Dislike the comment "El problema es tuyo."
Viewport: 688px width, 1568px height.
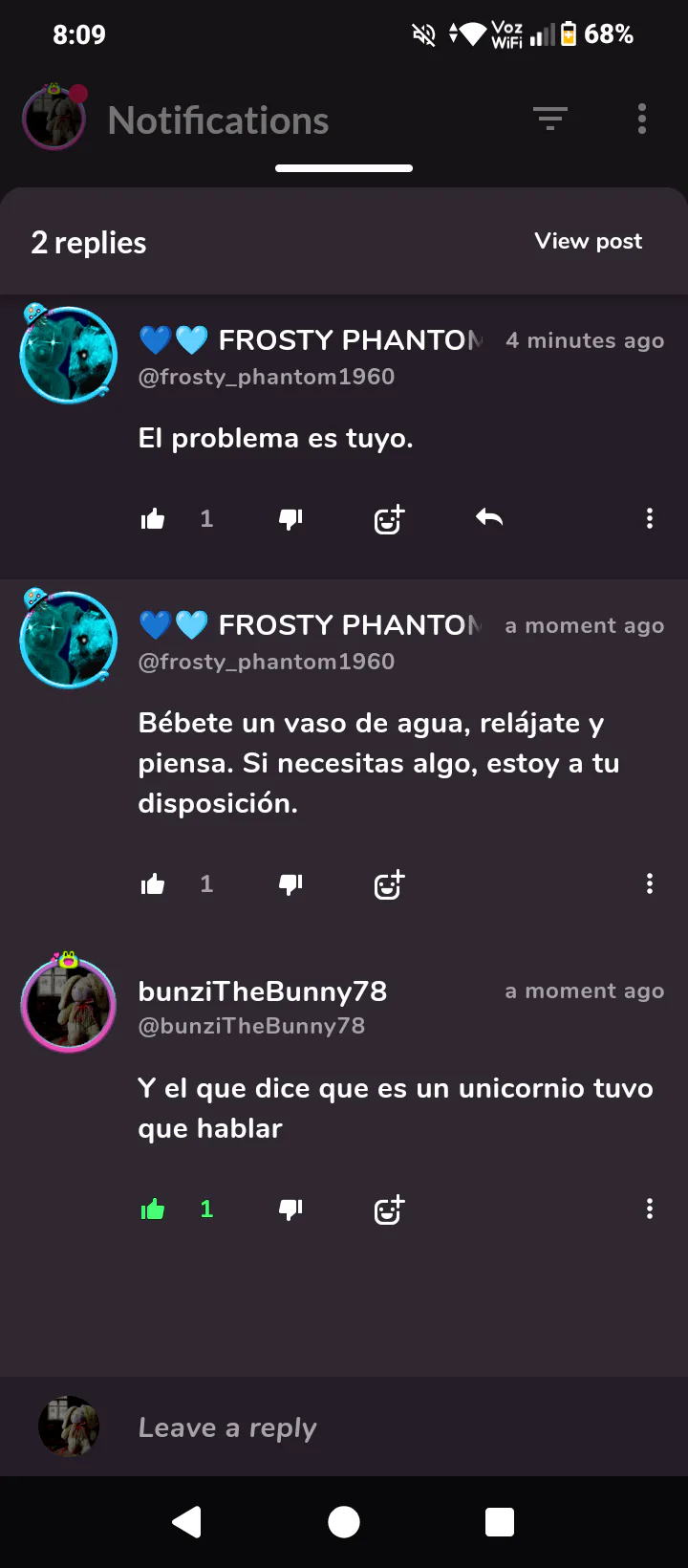tap(290, 519)
